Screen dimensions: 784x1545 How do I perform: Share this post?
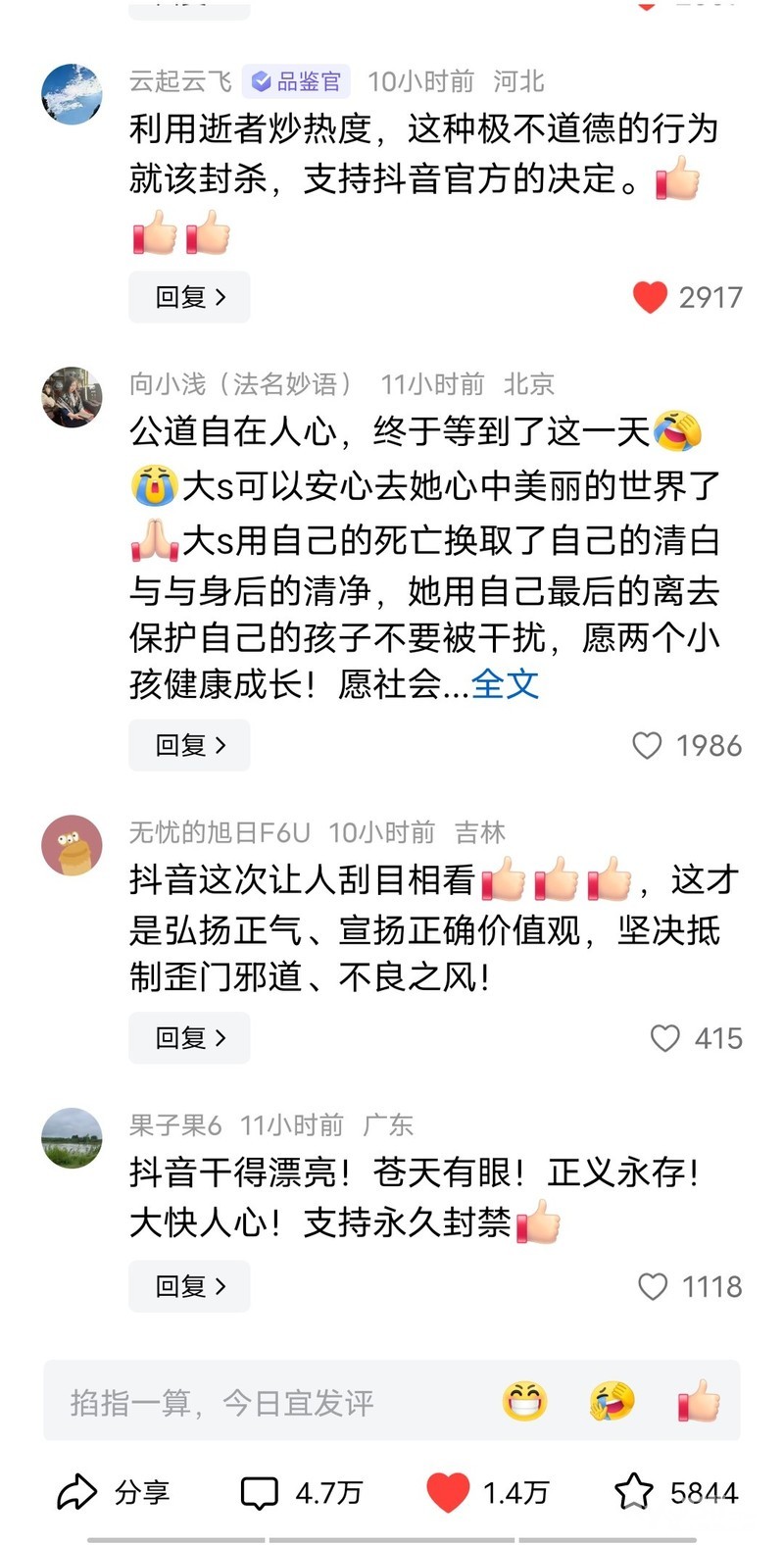point(113,1493)
